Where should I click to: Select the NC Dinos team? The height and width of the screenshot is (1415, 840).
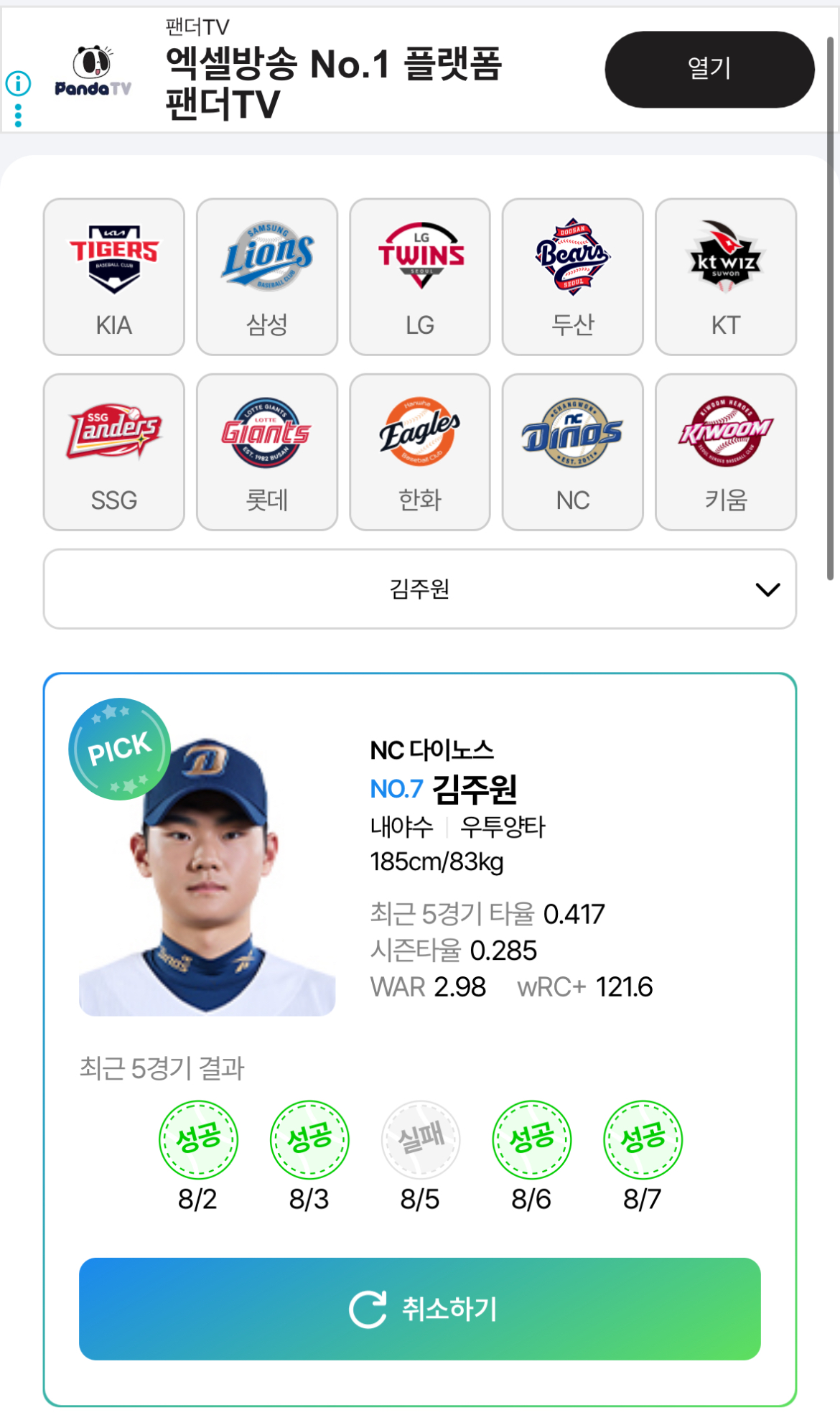[x=573, y=452]
